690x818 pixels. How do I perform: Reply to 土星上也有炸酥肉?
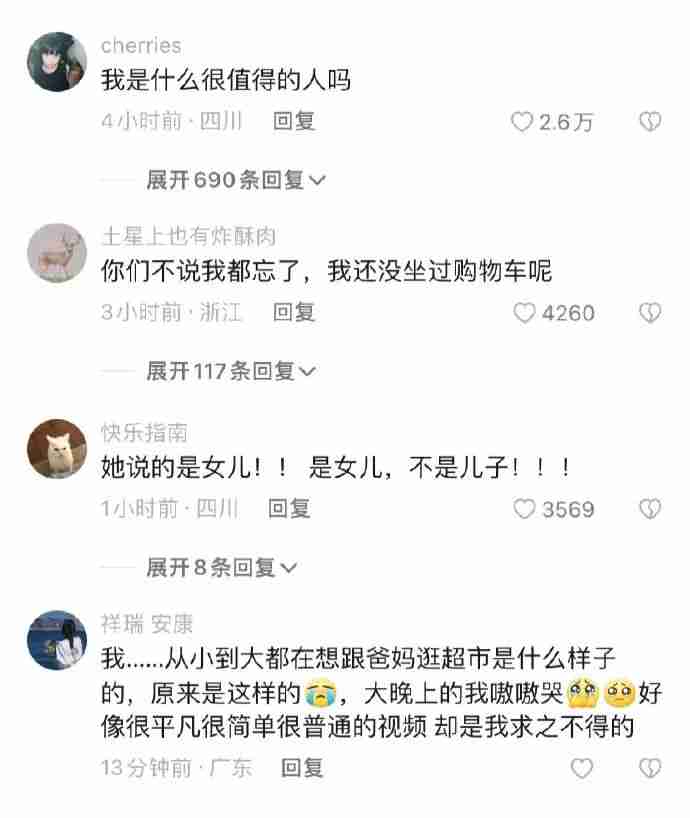pyautogui.click(x=294, y=312)
